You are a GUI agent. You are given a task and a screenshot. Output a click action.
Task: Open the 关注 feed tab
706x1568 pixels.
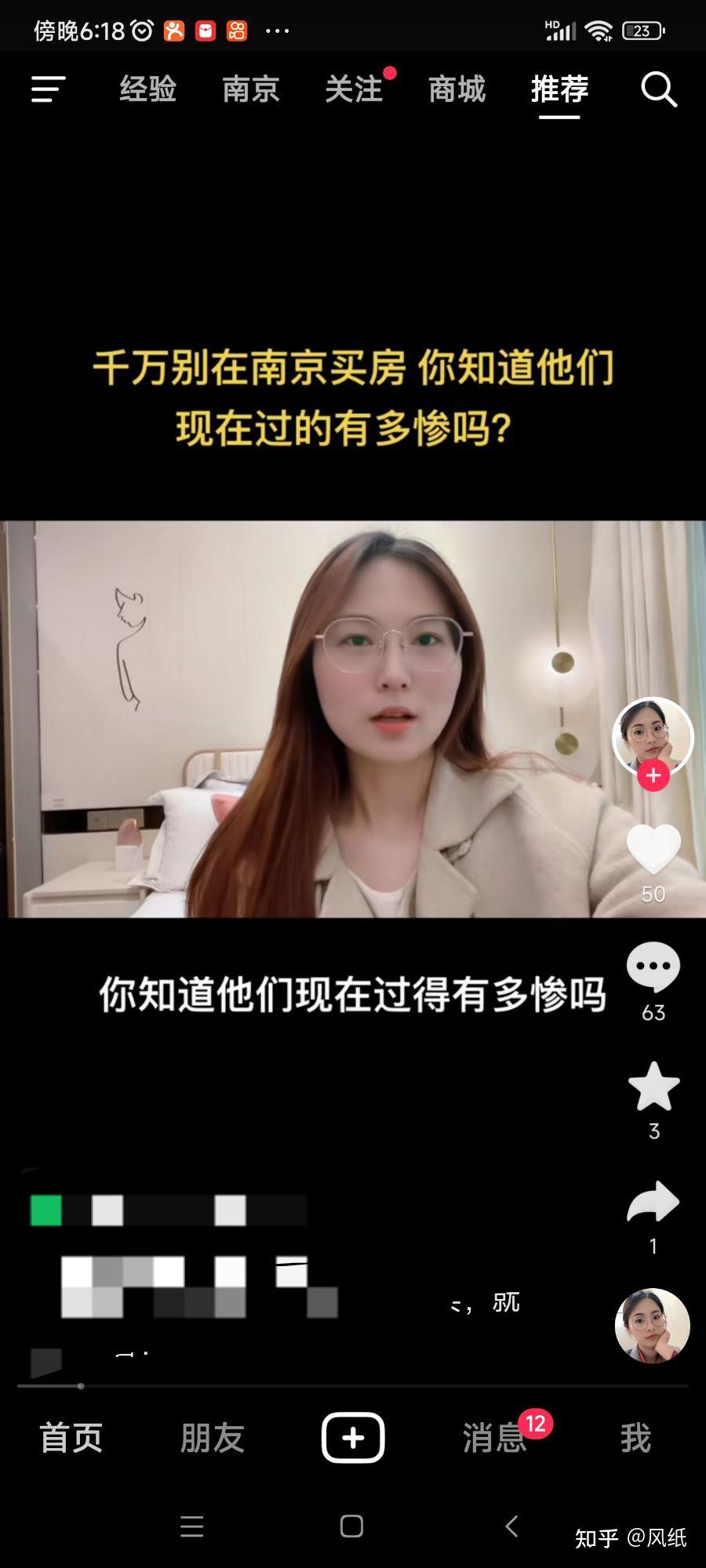354,89
